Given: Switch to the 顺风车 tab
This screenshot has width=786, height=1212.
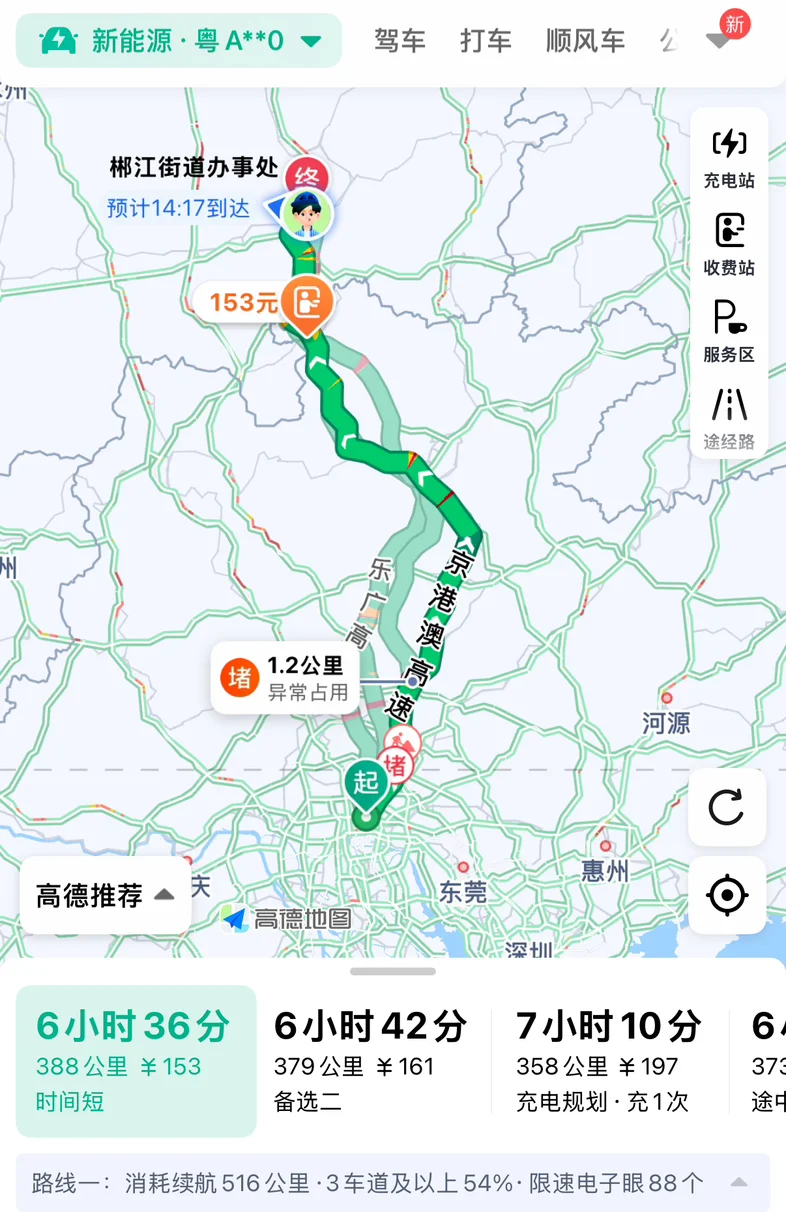Looking at the screenshot, I should (585, 41).
